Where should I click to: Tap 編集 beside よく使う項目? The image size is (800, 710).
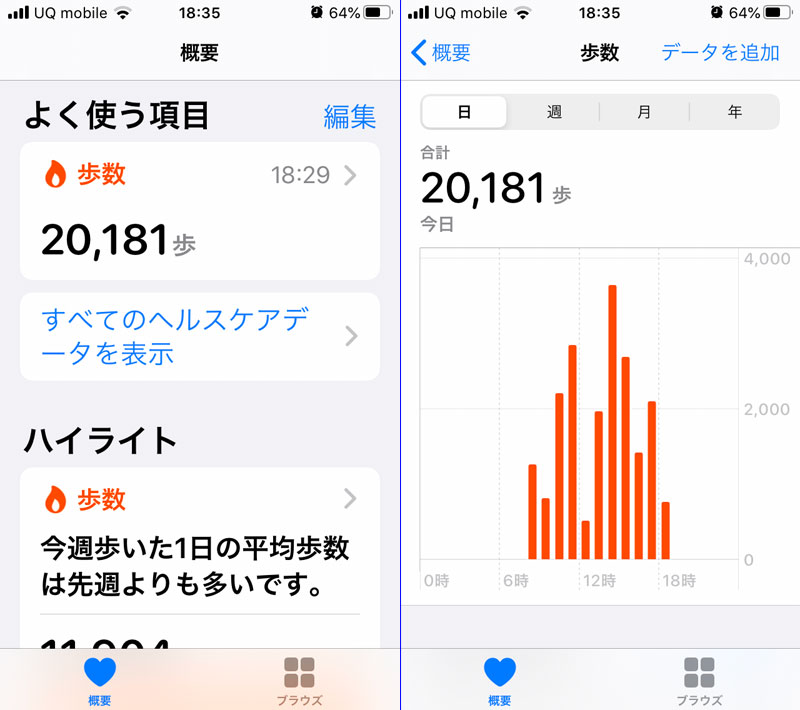349,116
